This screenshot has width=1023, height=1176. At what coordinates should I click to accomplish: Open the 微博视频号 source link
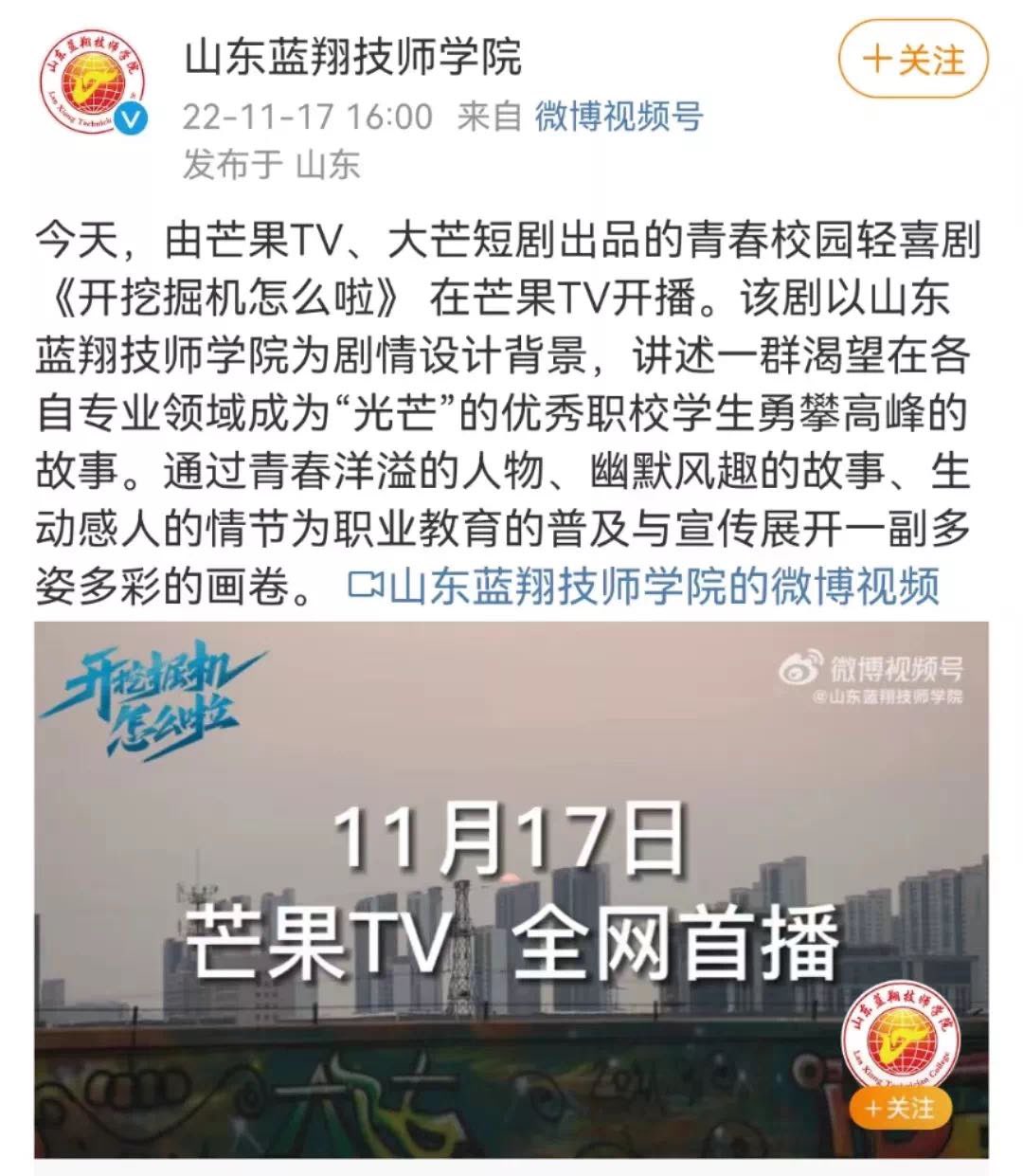tap(619, 117)
